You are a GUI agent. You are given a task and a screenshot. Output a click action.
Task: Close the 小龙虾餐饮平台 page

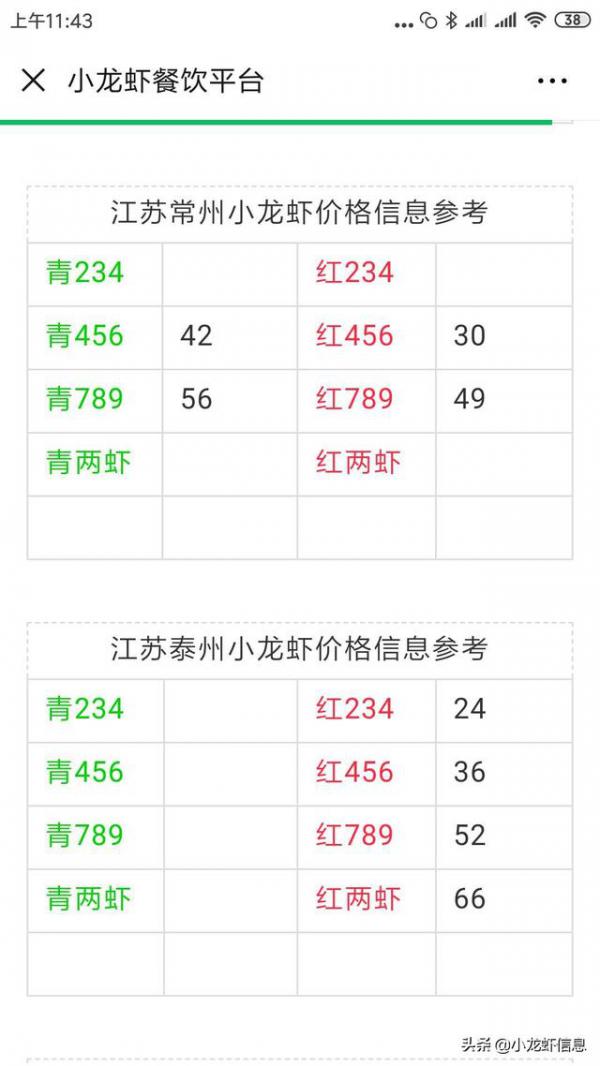pyautogui.click(x=33, y=81)
